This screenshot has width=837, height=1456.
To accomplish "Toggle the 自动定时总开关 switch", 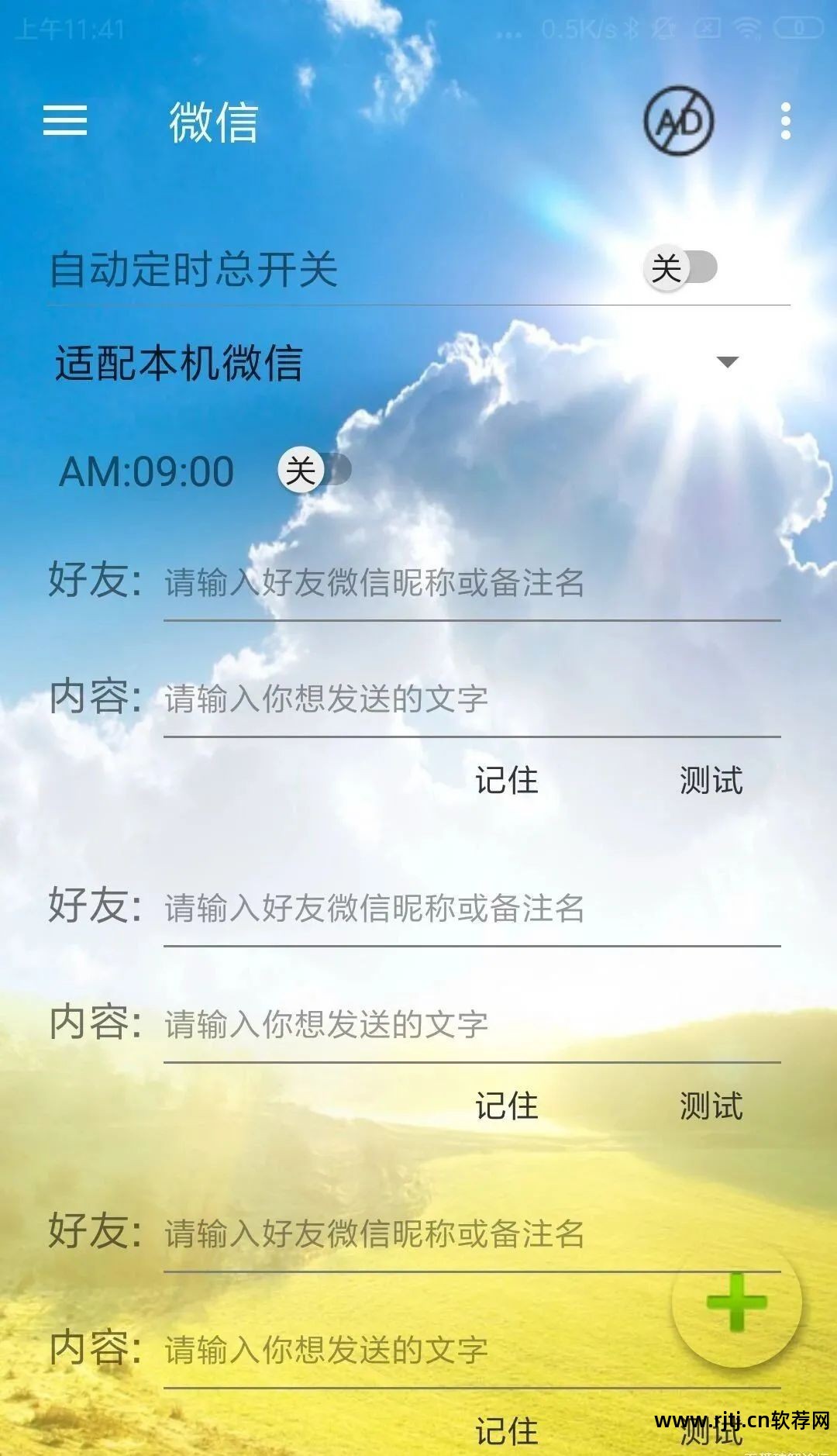I will point(680,268).
